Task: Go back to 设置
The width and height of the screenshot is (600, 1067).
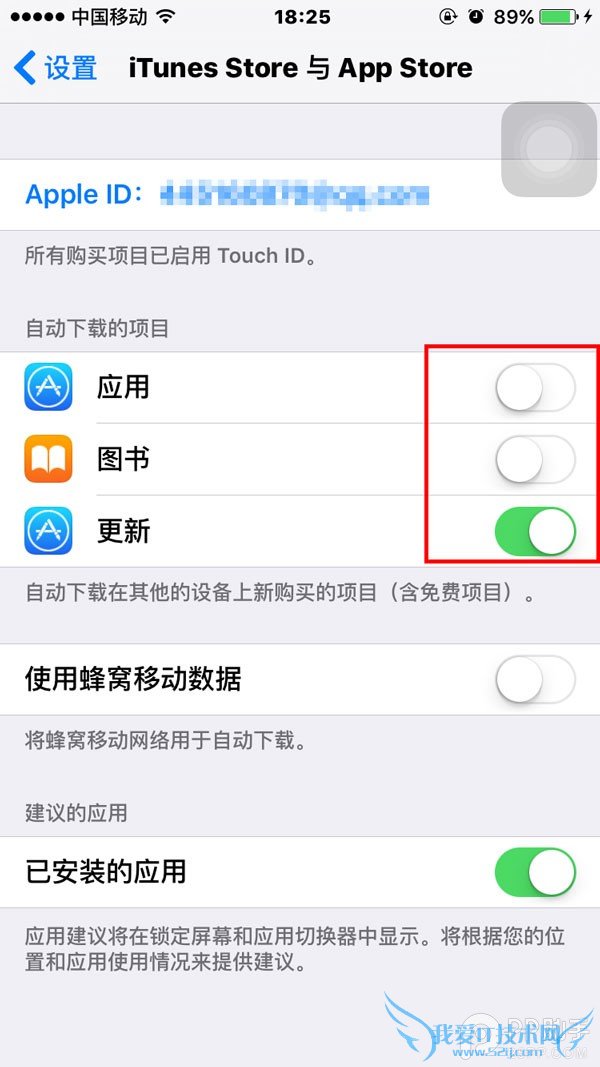Action: coord(57,69)
